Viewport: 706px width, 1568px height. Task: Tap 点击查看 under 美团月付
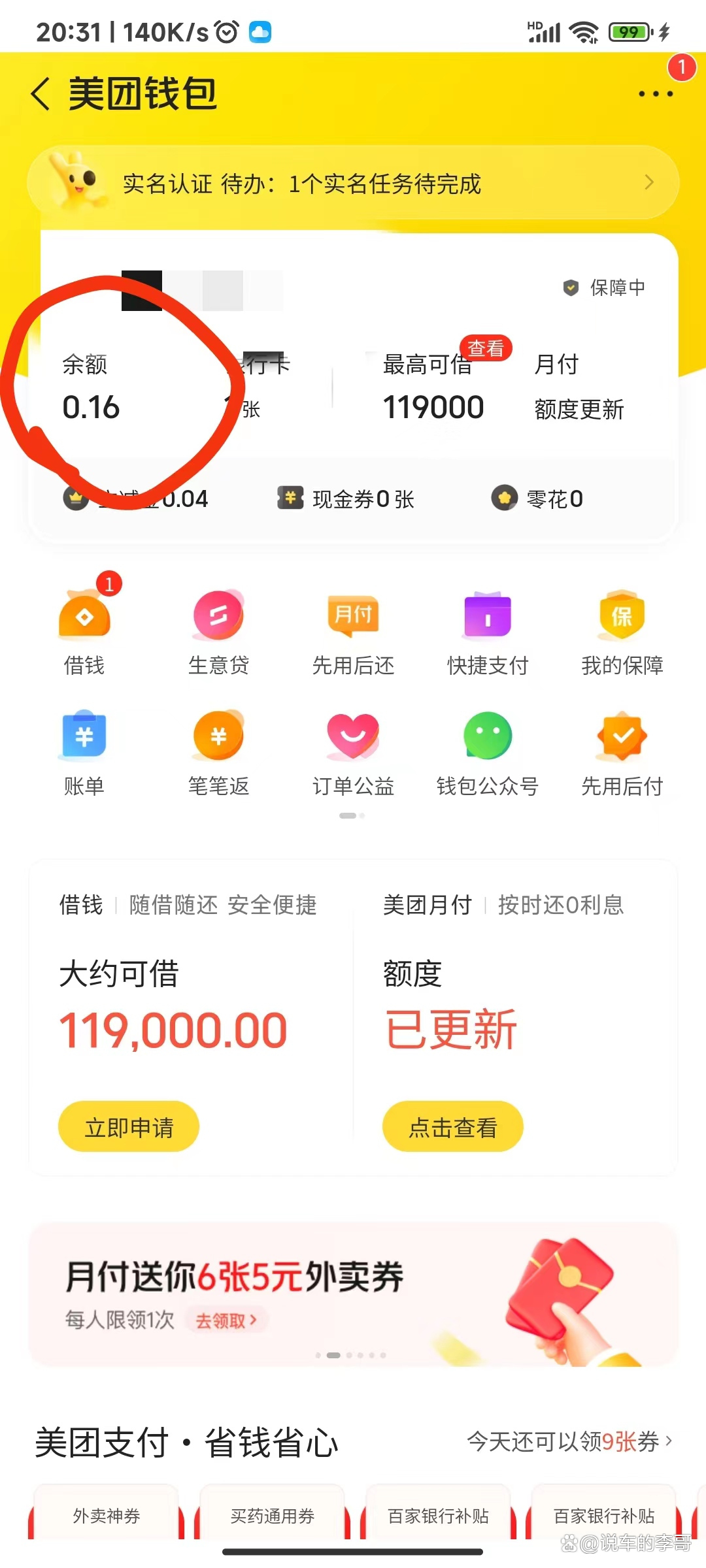(x=452, y=1126)
